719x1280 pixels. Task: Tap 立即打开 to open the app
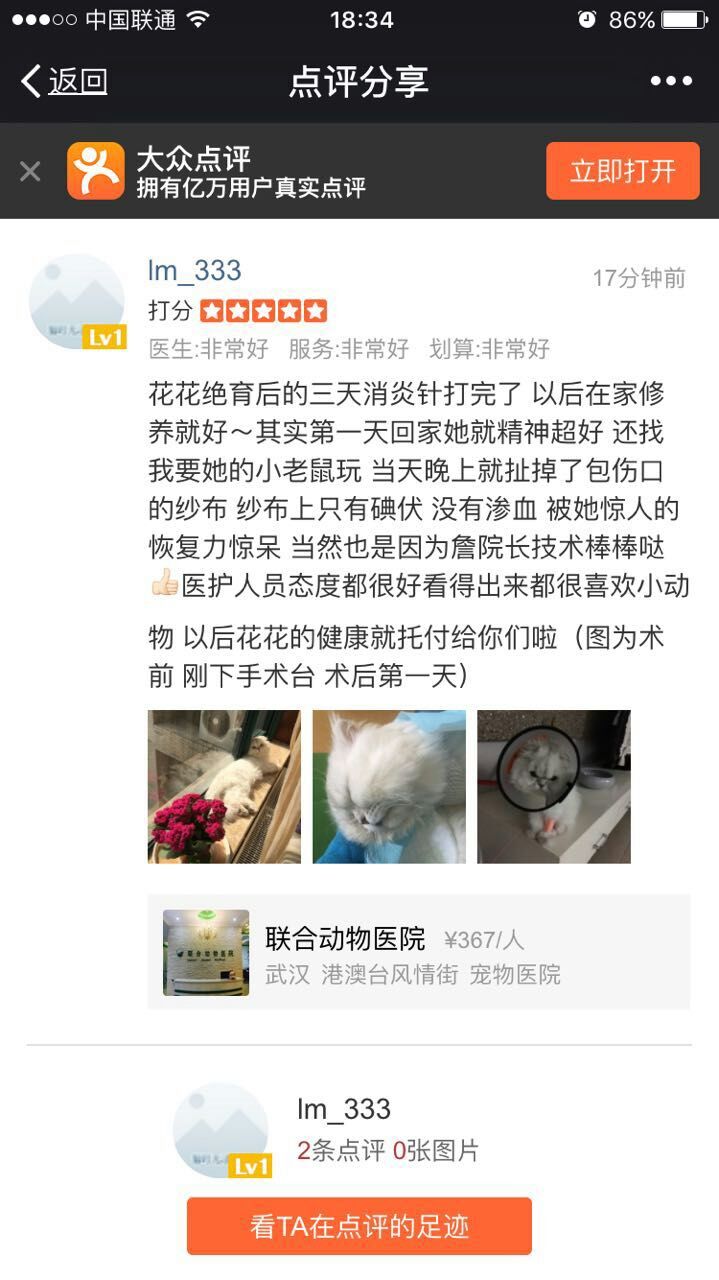coord(622,171)
